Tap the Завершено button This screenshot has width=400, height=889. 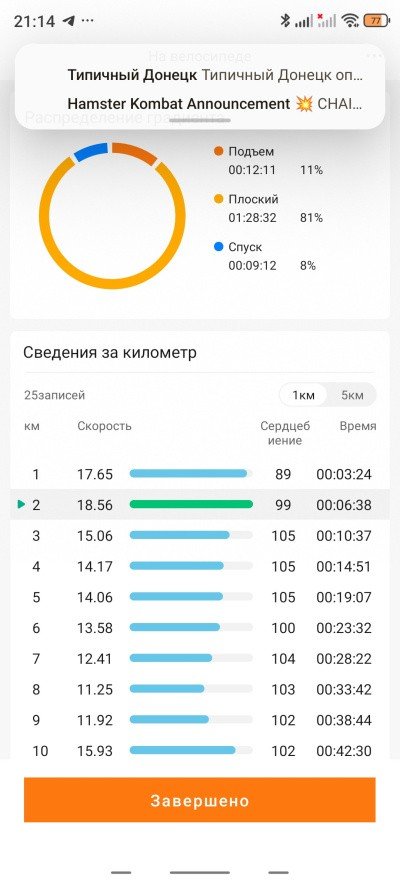tap(199, 800)
